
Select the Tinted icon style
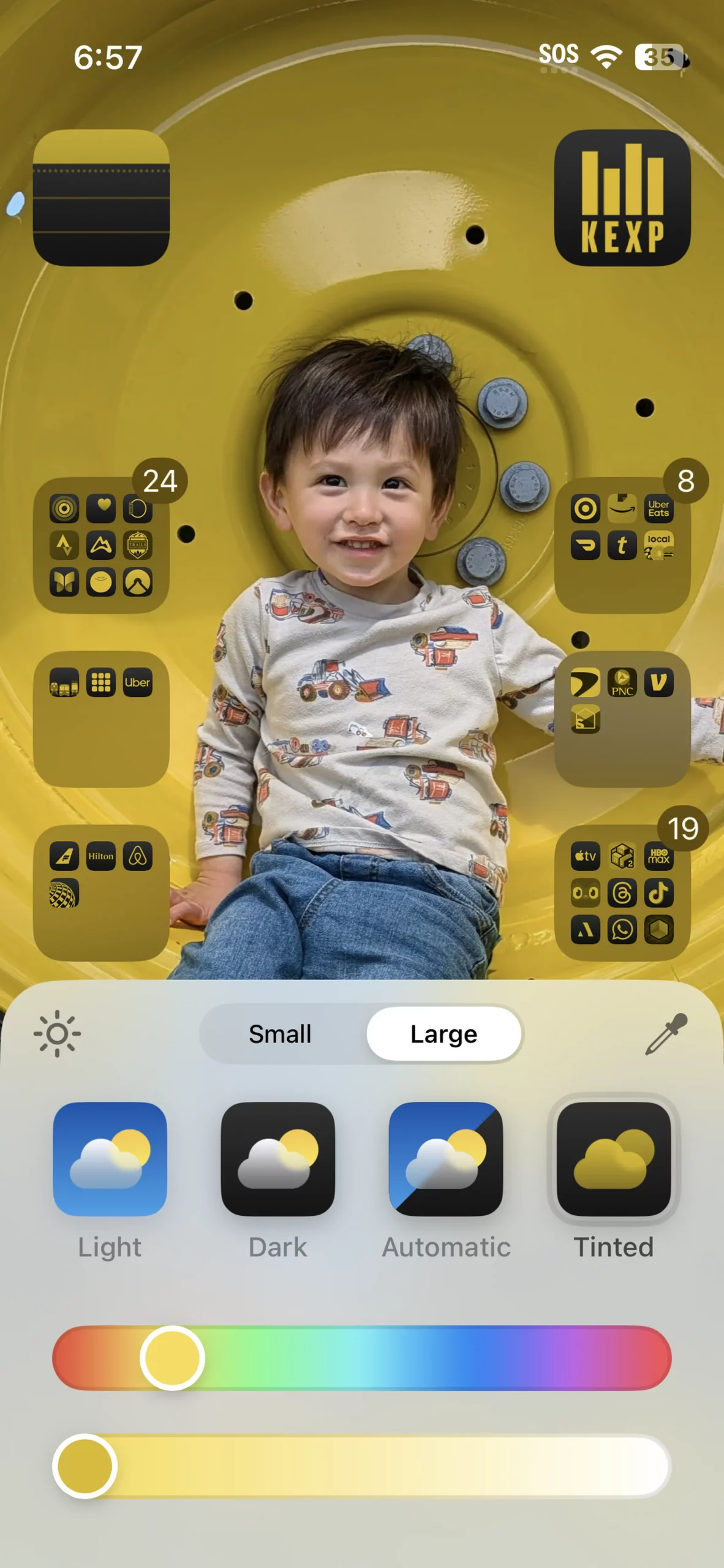[x=614, y=1159]
